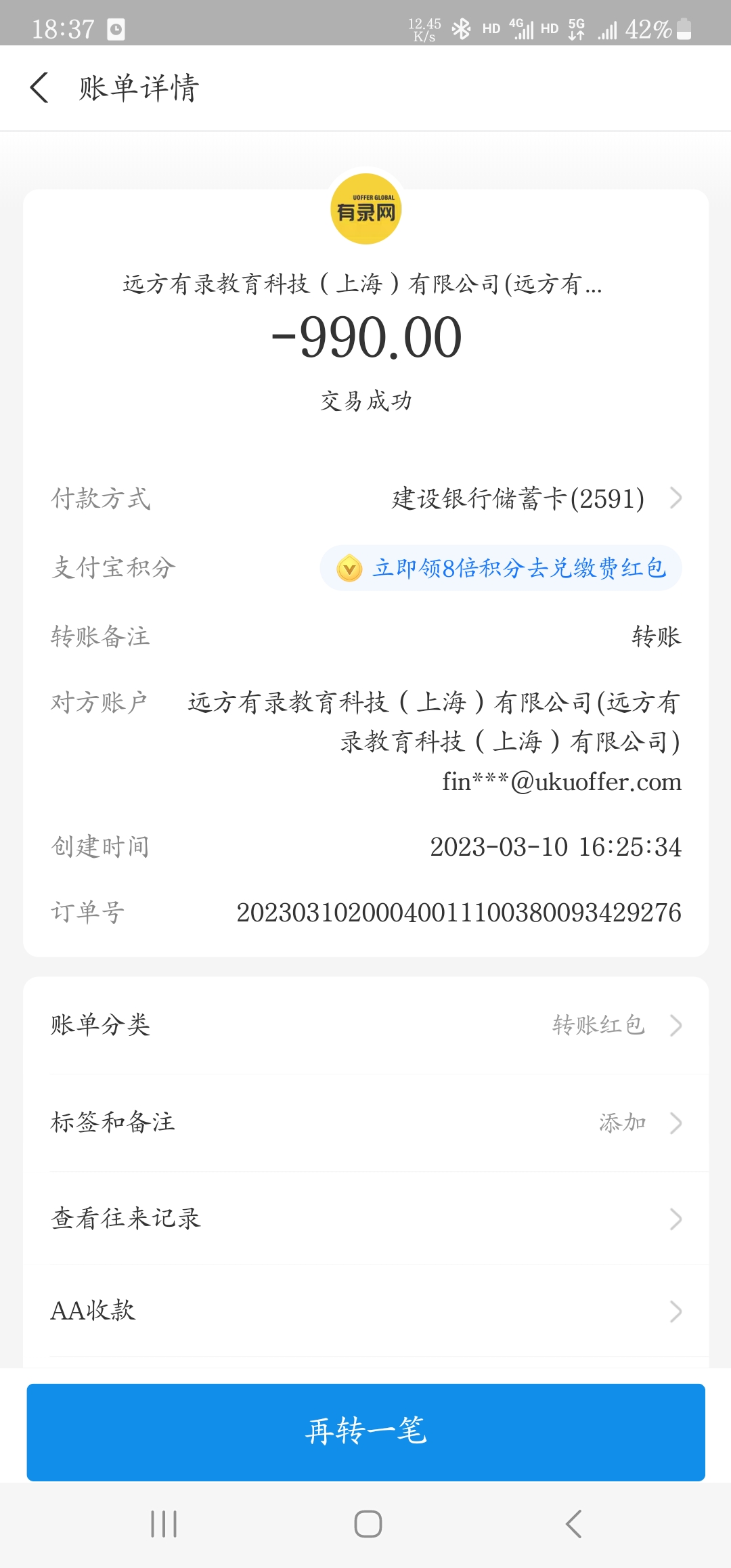The image size is (731, 1568).
Task: Claim the 立即领8倍积分 points offer
Action: 501,568
